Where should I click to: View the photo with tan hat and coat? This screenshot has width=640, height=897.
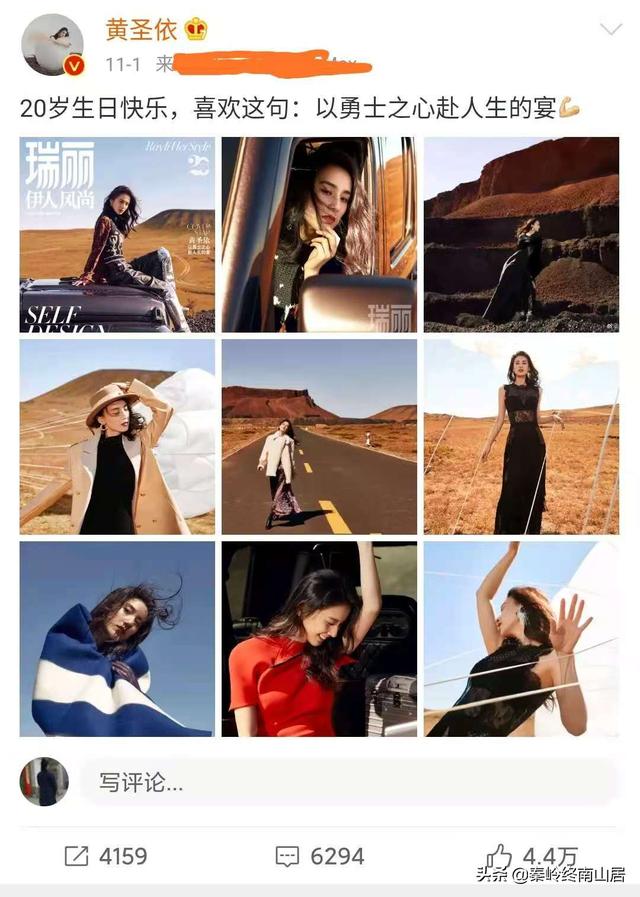pyautogui.click(x=117, y=436)
